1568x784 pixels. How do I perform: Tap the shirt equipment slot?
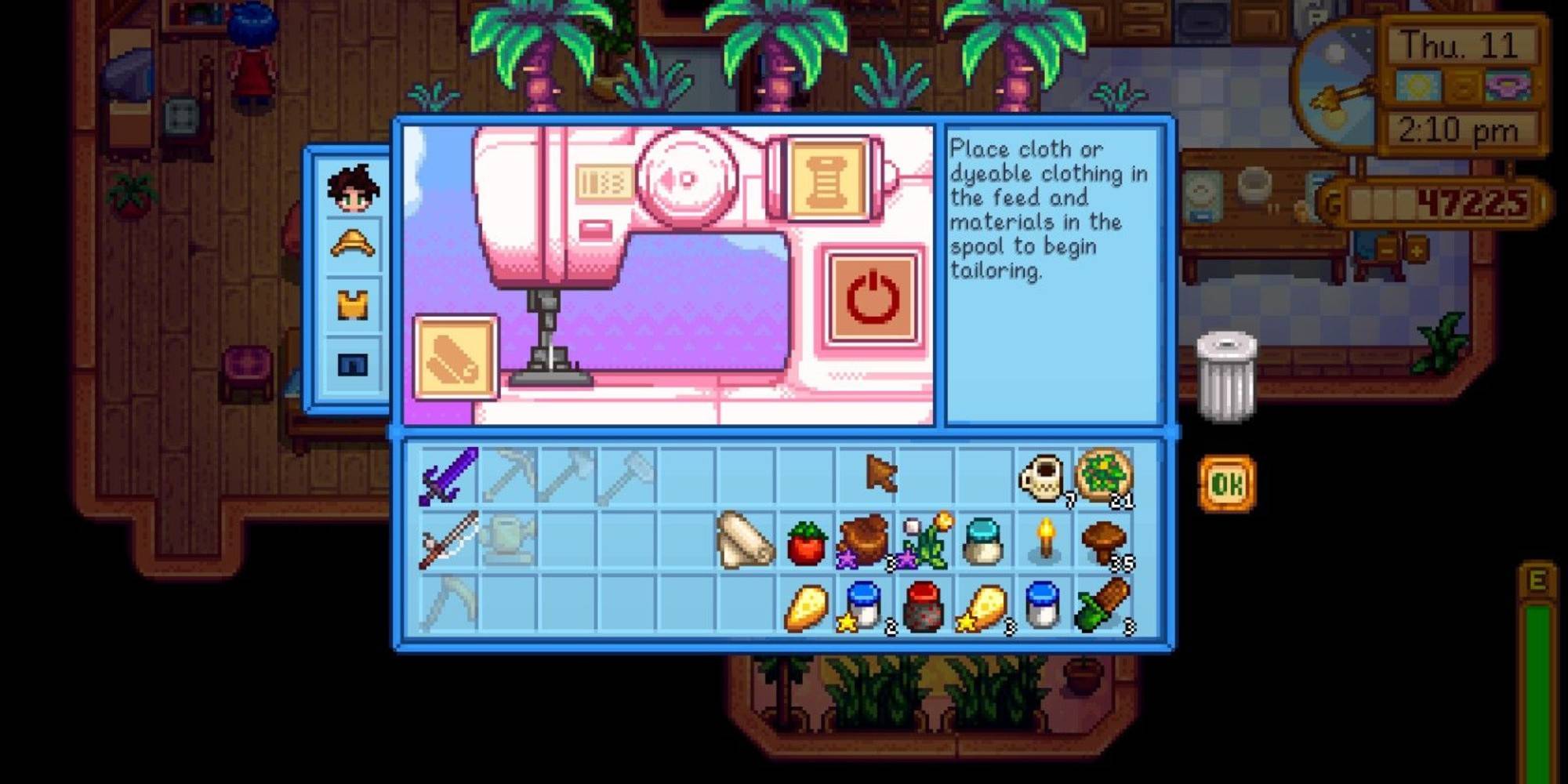[353, 304]
